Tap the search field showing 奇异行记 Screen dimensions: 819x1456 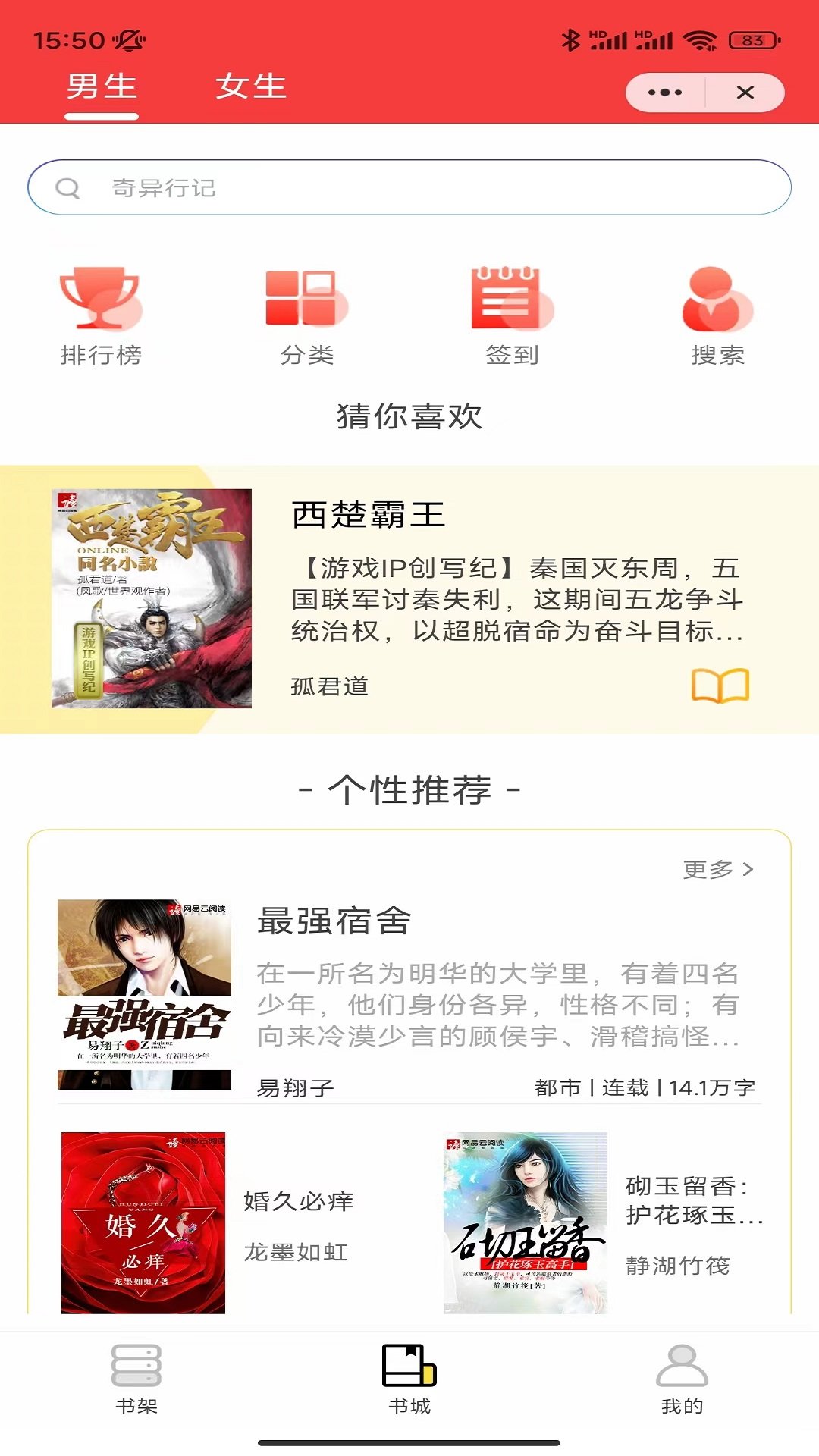(x=409, y=188)
